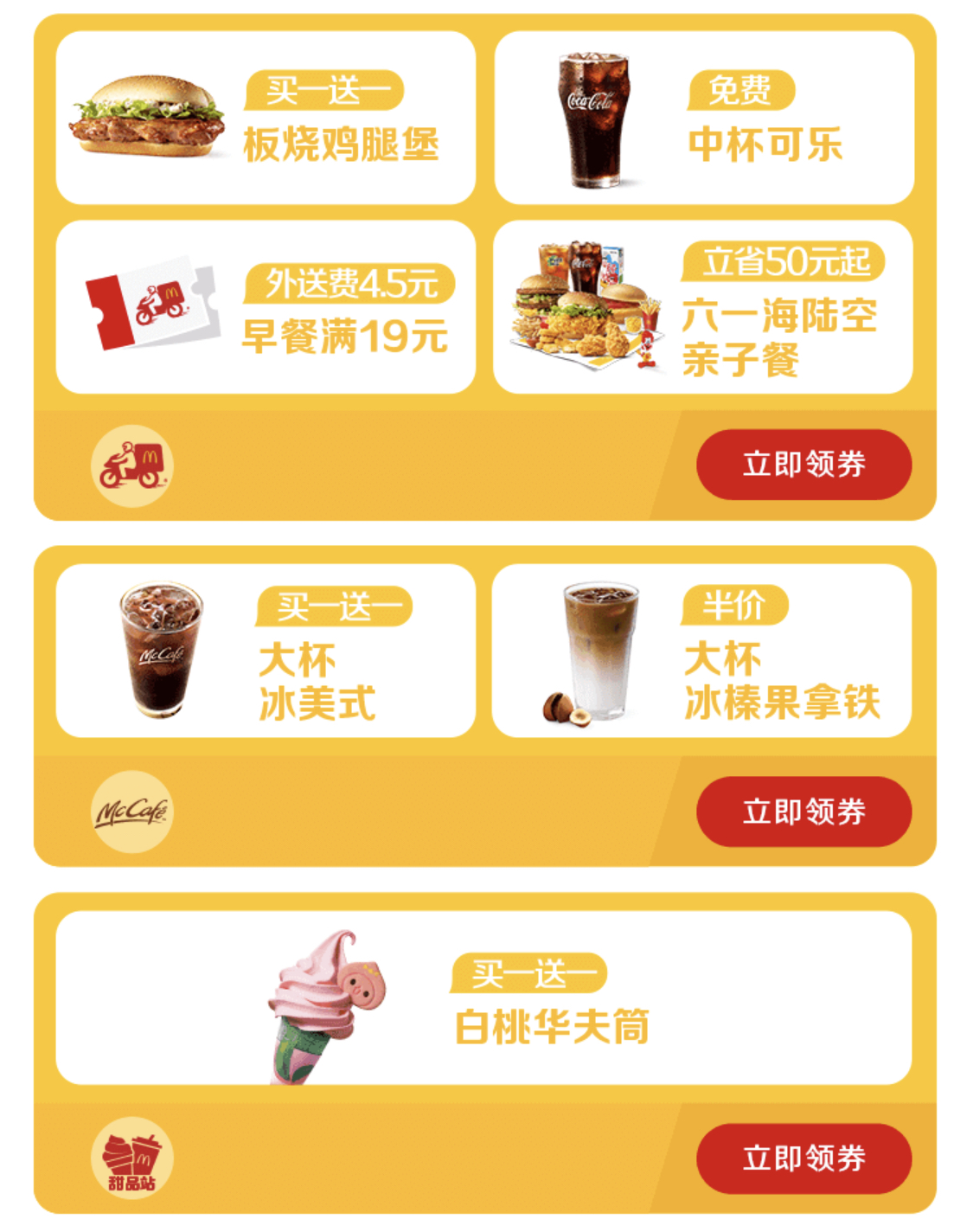Select the 早餐满19元 delivery fee coupon
The width and height of the screenshot is (973, 1232).
(266, 307)
